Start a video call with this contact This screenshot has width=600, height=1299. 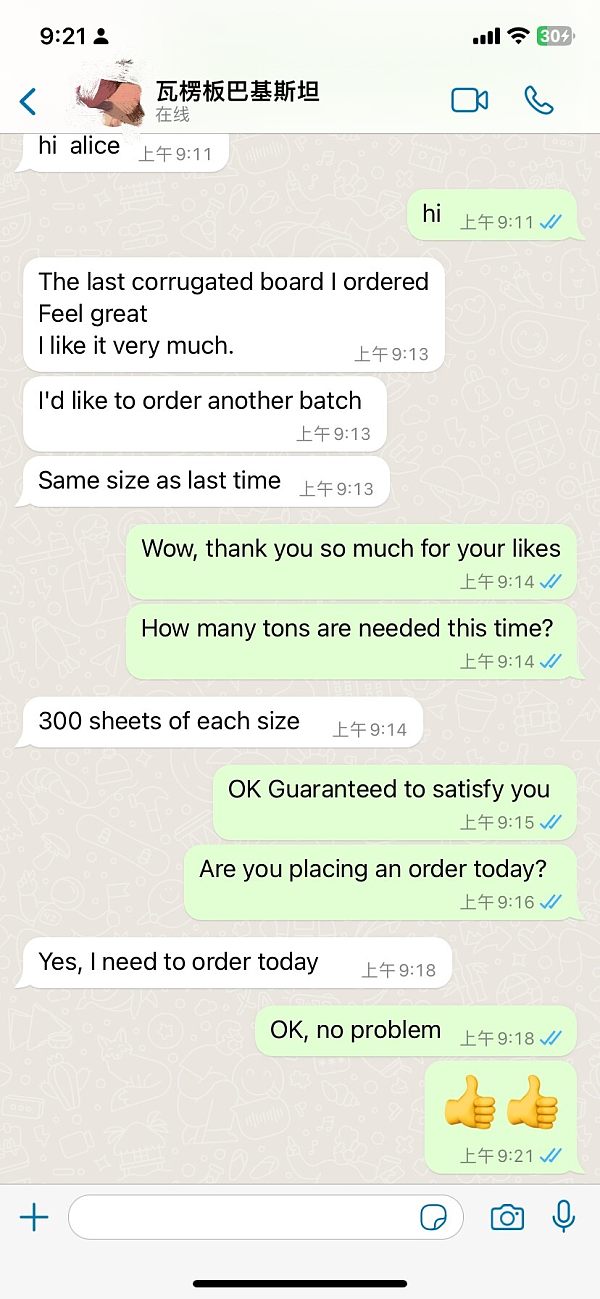pyautogui.click(x=469, y=100)
